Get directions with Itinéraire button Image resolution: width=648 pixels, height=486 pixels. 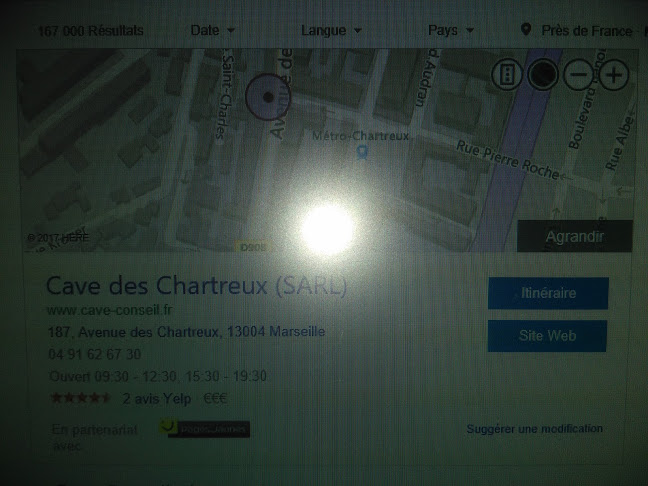click(x=548, y=294)
